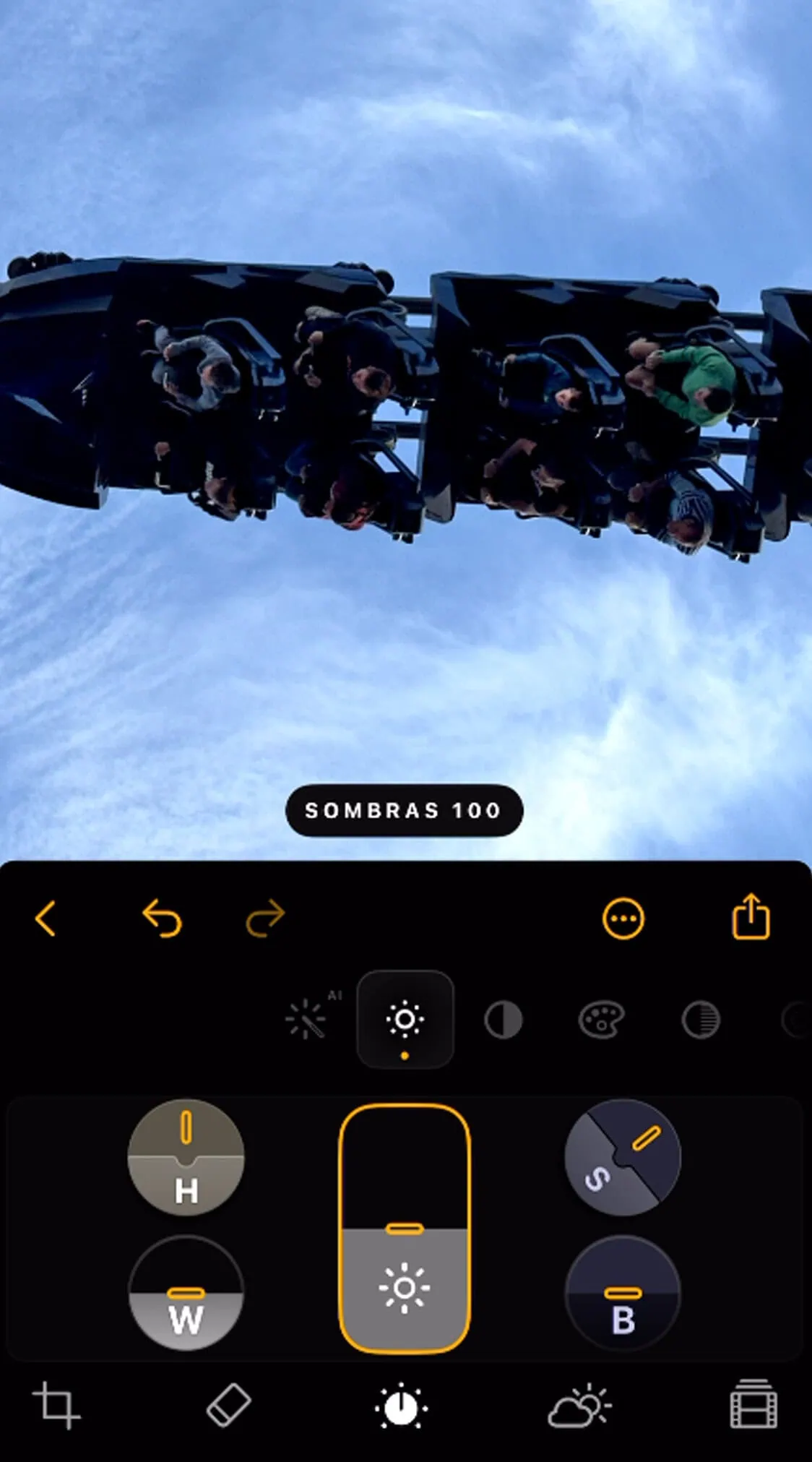
Task: Select the light adjustments sun icon
Action: (x=405, y=1019)
